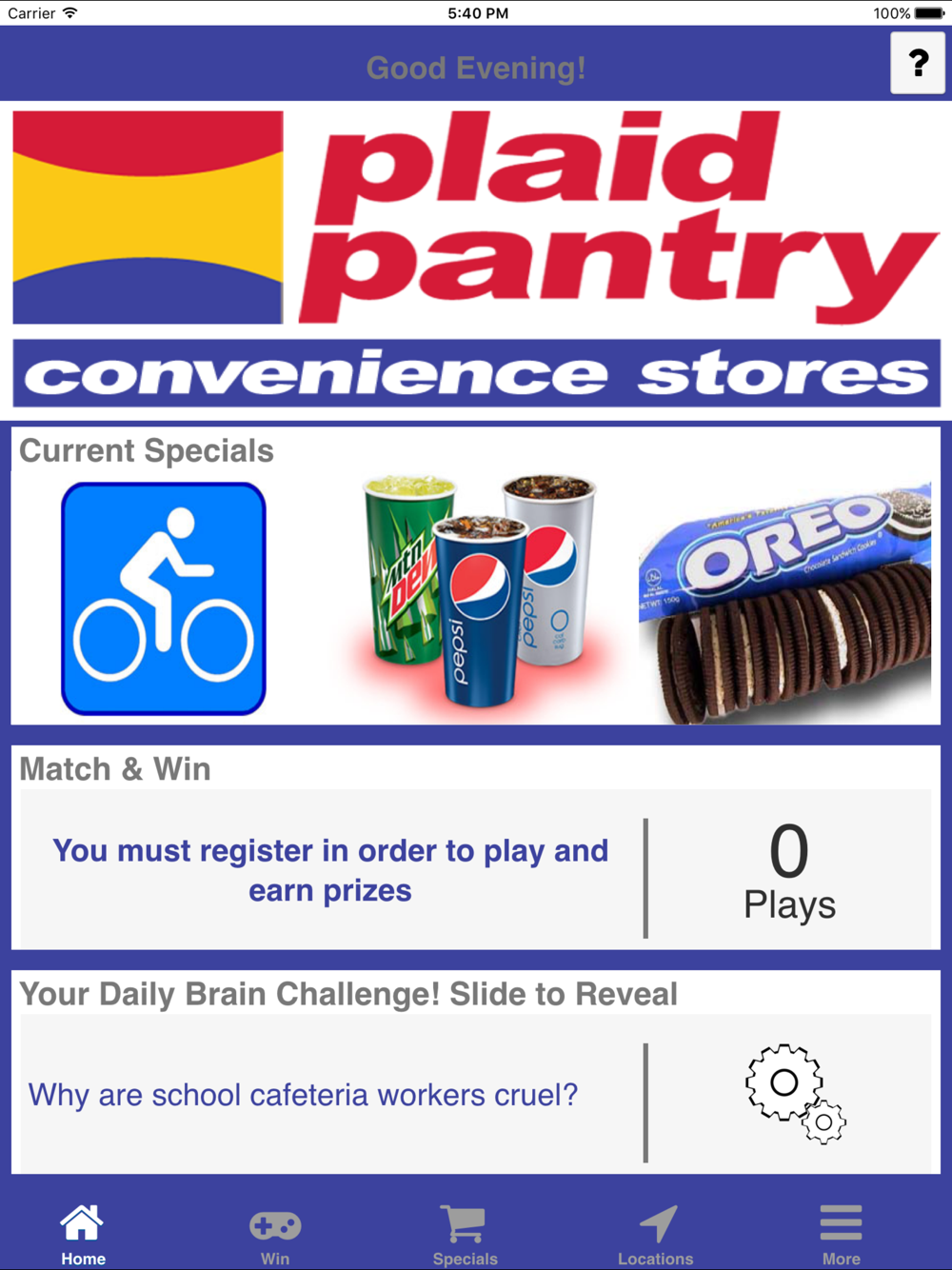This screenshot has width=952, height=1270.
Task: Go to the Win tab
Action: coord(275,1234)
